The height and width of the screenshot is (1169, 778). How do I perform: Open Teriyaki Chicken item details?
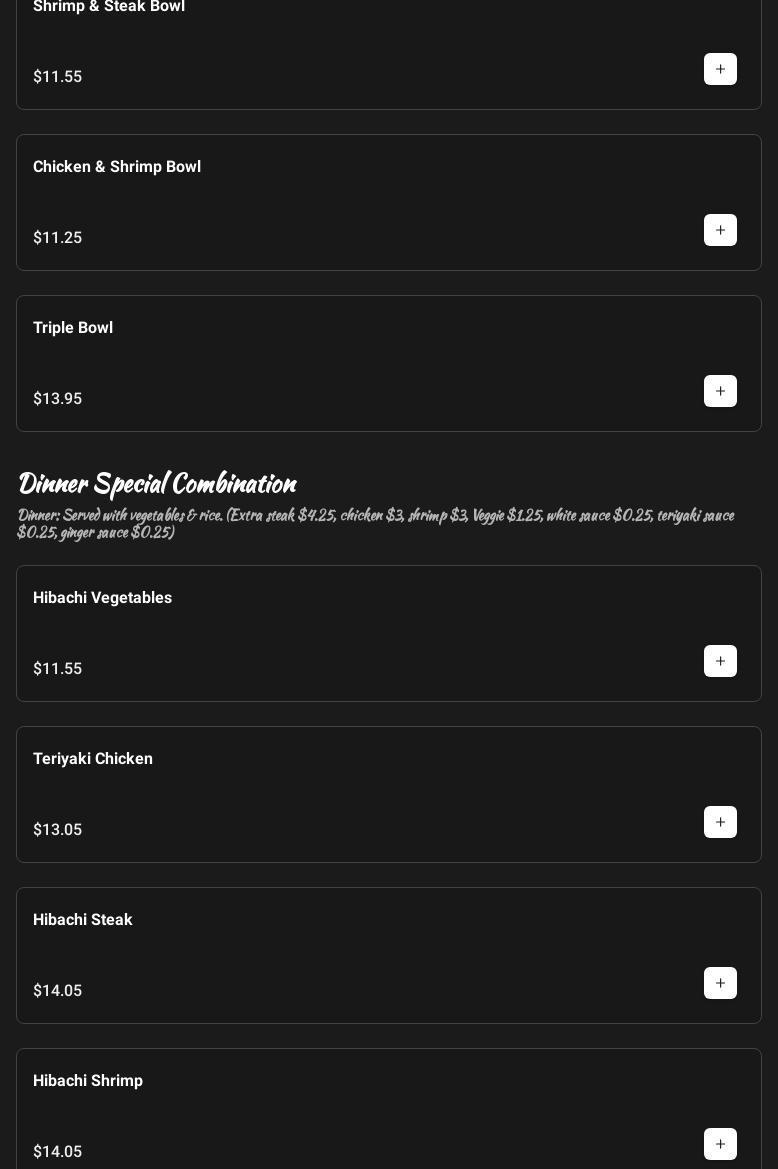point(350,792)
